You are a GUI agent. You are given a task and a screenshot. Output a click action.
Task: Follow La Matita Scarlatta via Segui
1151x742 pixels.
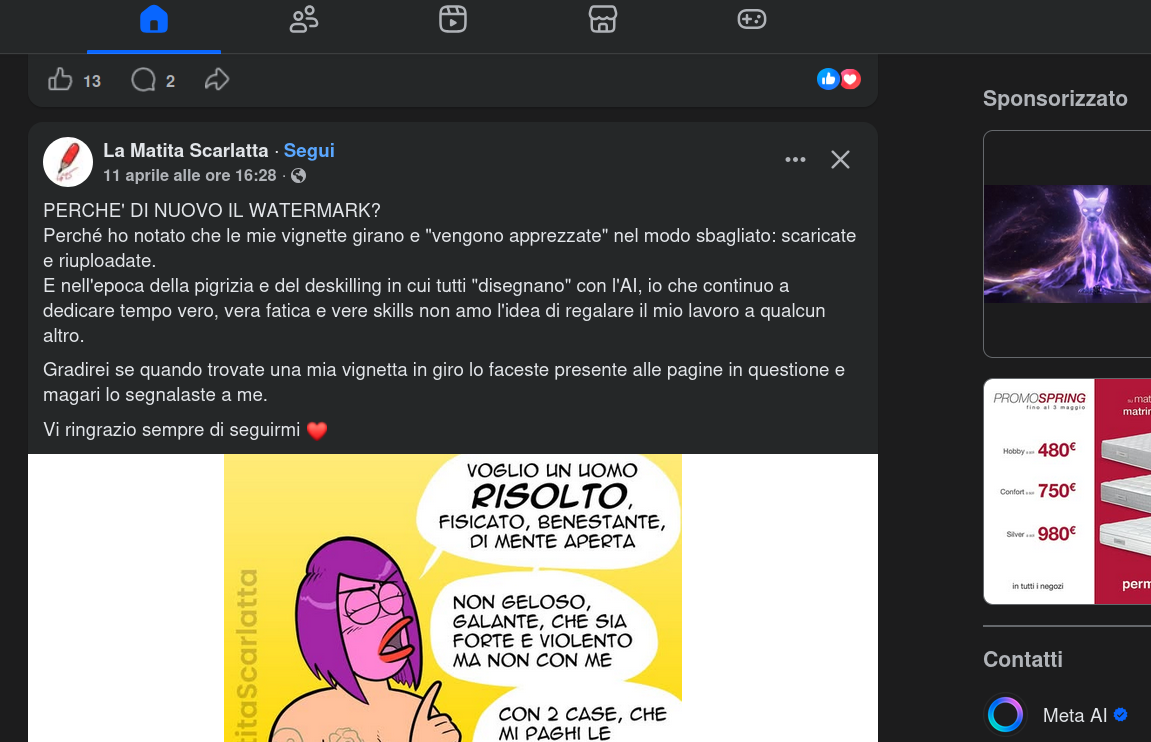[x=309, y=151]
